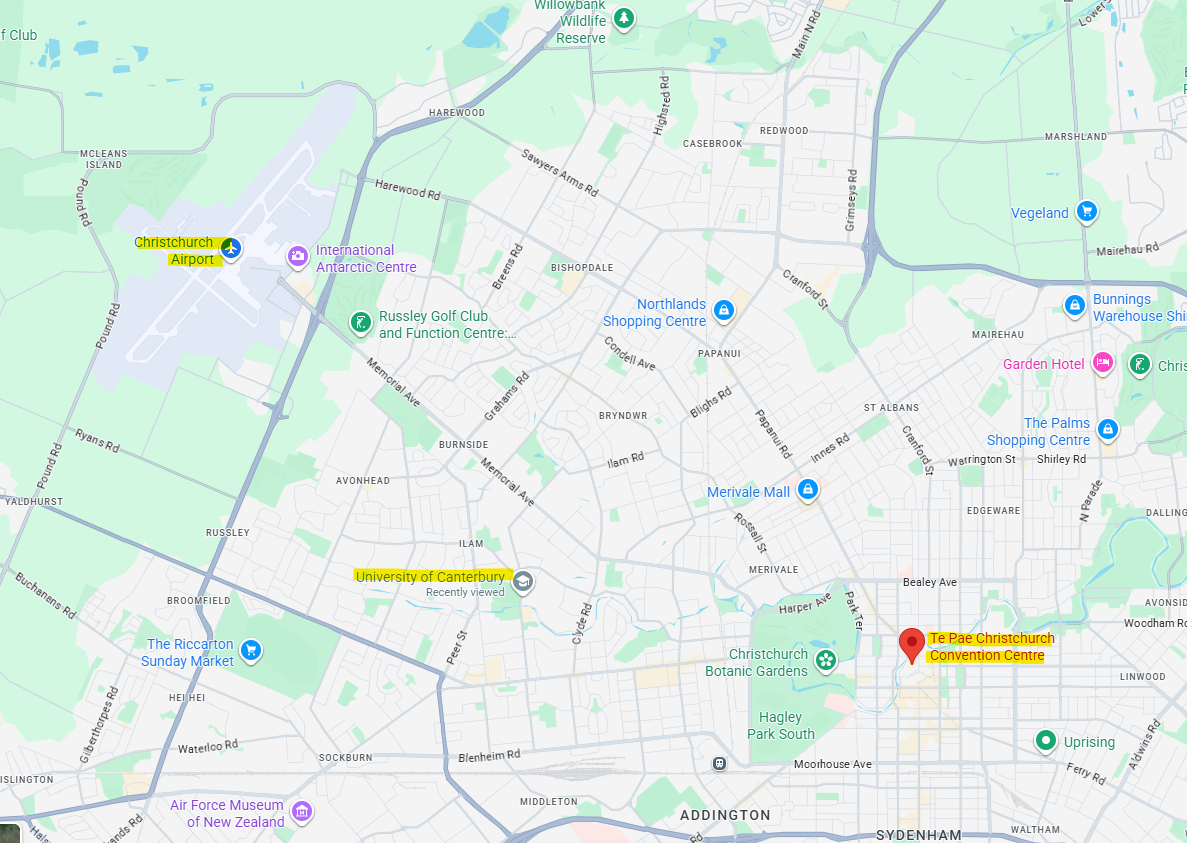Open International Antarctic Centre place pin
Viewport: 1187px width, 843px height.
(298, 258)
